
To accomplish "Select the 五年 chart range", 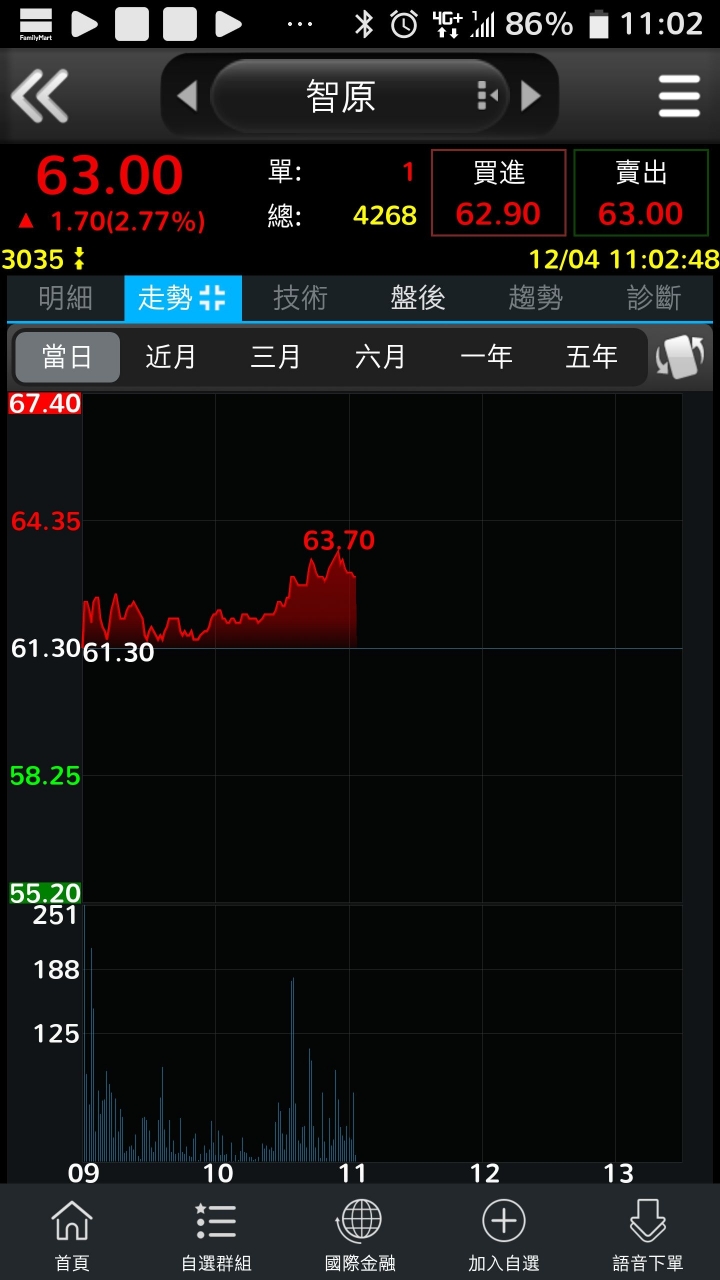I will (591, 357).
